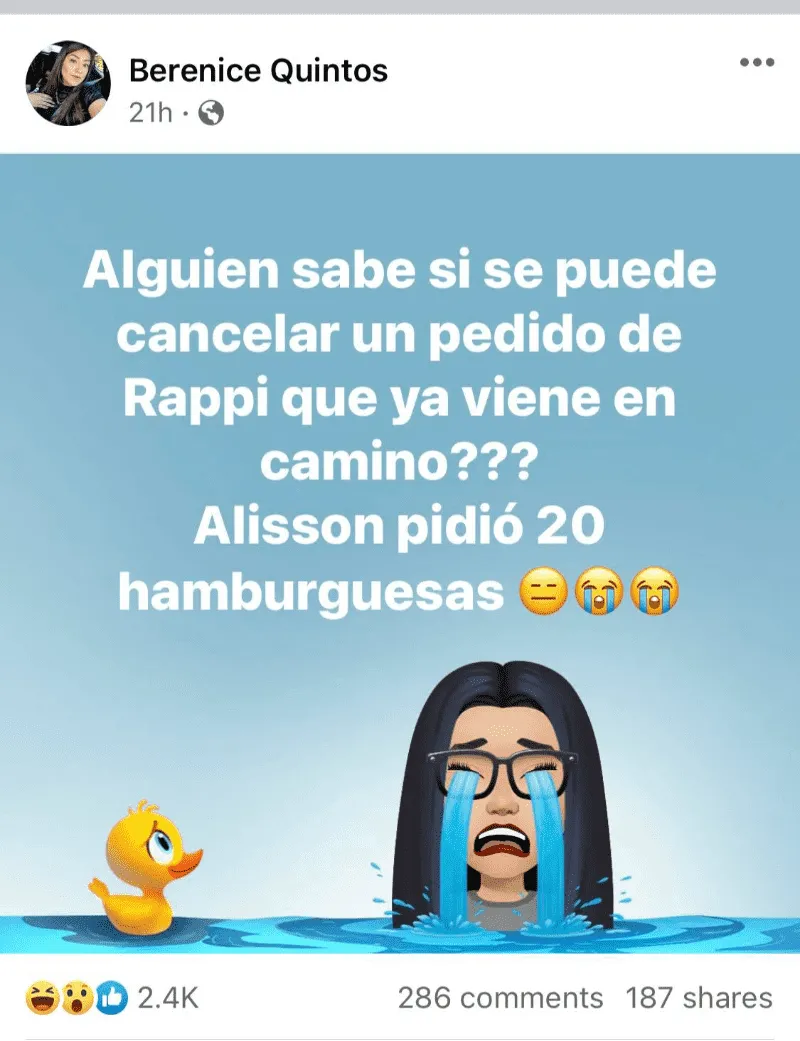Open the post's three-dot options menu
Viewport: 800px width, 1041px height.
point(756,62)
